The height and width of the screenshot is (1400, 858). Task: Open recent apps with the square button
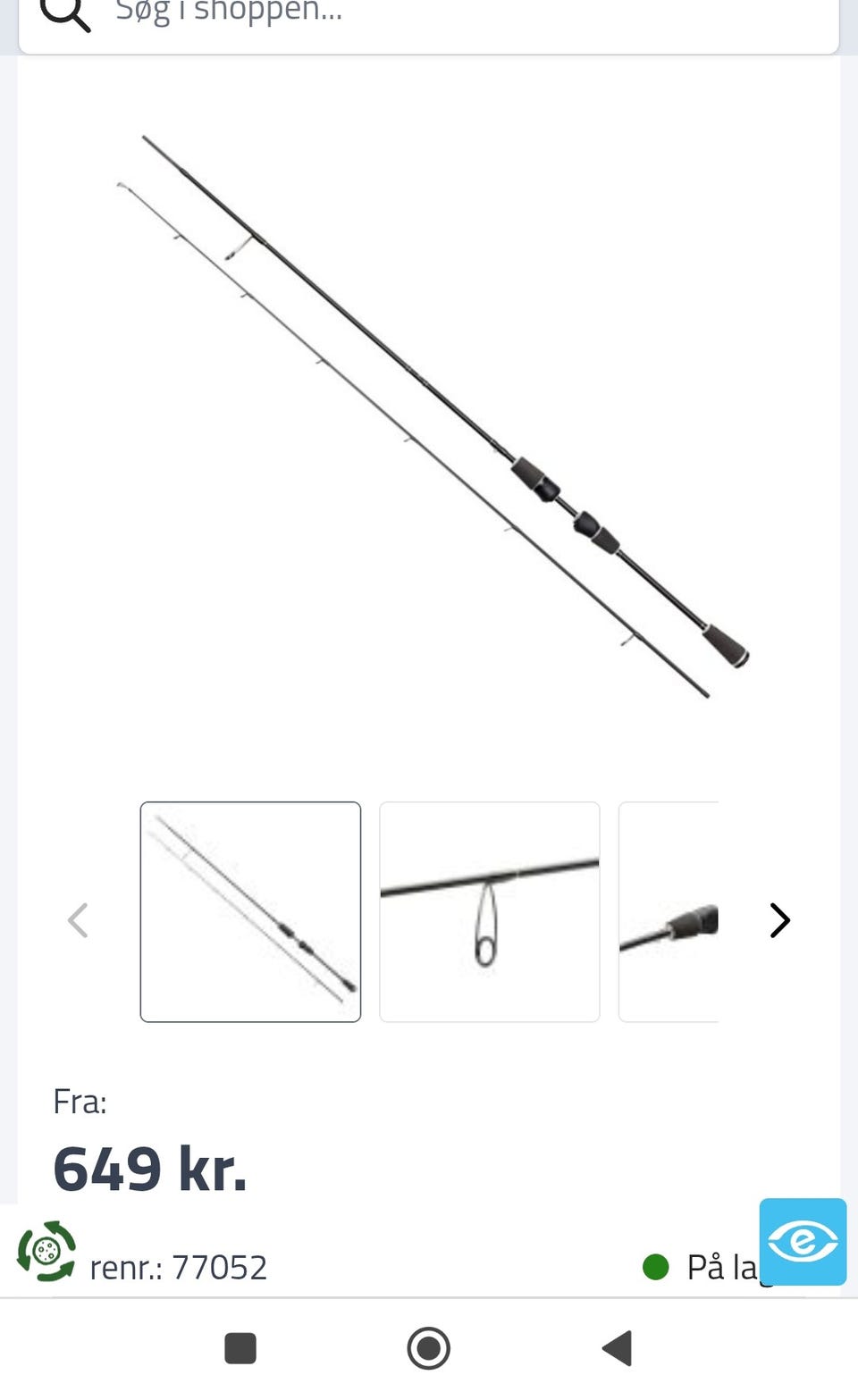click(x=240, y=1348)
